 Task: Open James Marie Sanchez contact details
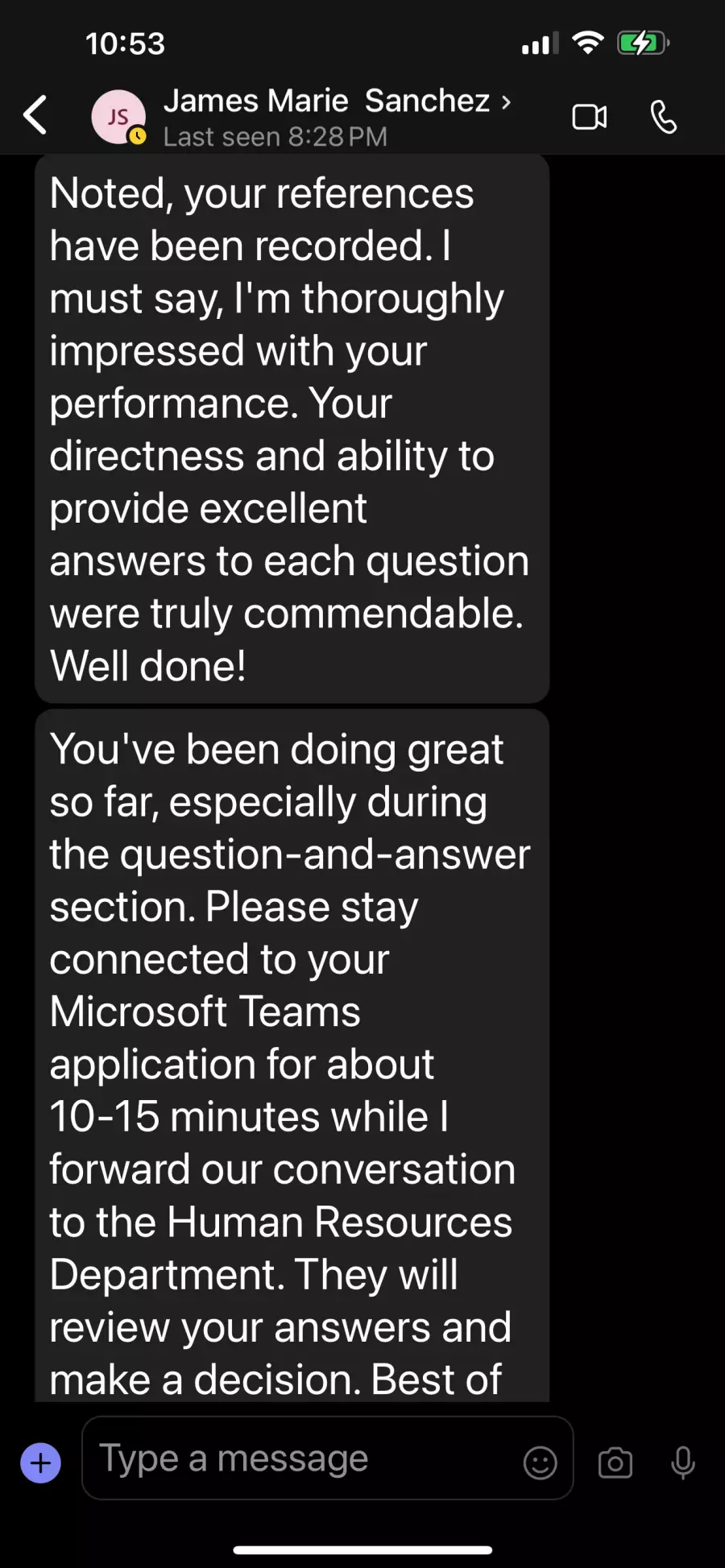(337, 101)
